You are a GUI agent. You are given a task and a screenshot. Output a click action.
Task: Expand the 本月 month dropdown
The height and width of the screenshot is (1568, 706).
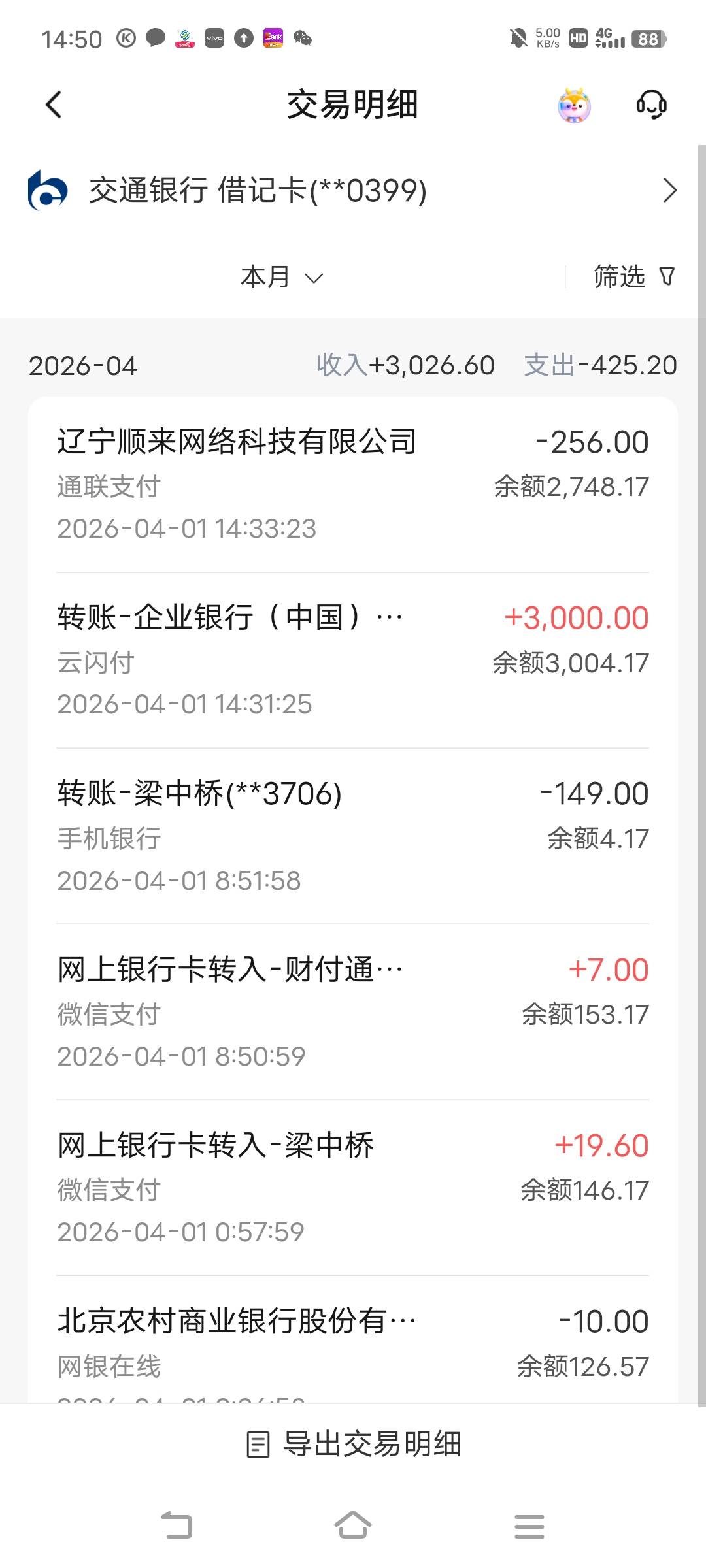(282, 277)
